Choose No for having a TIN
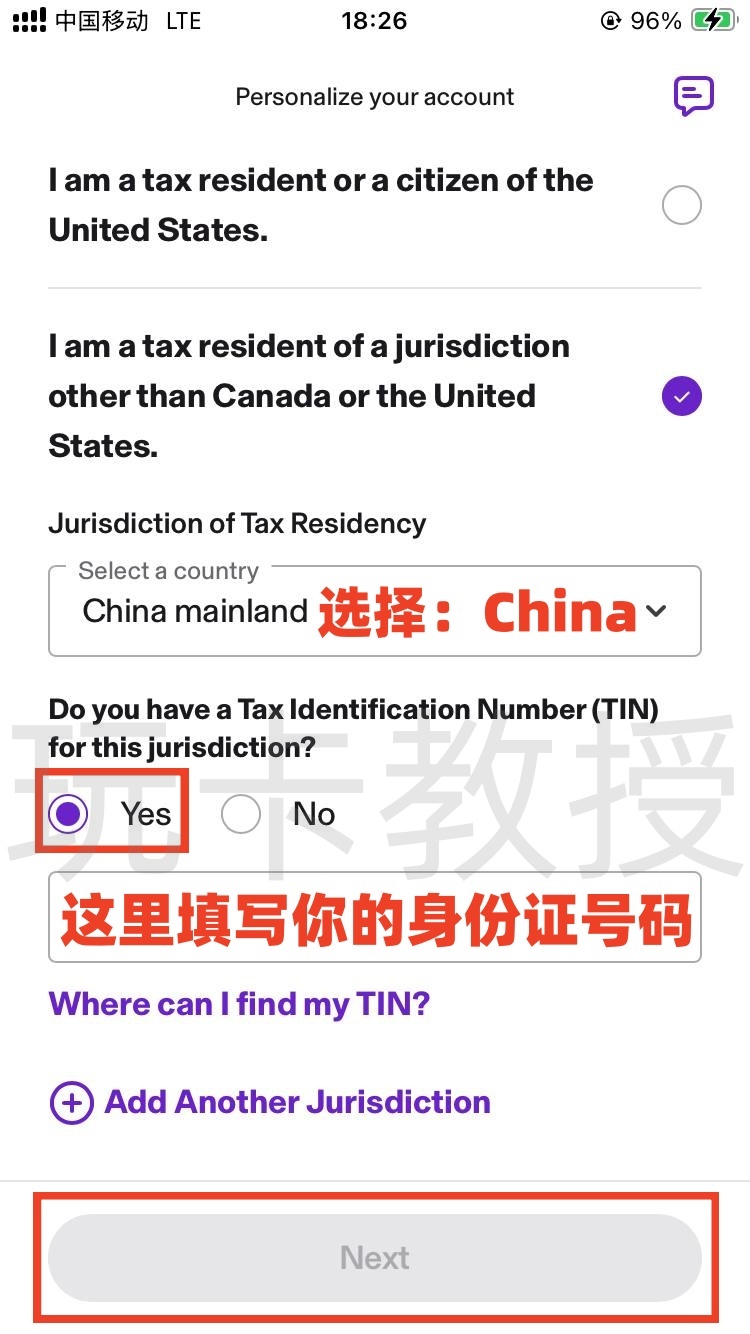This screenshot has height=1334, width=750. (x=241, y=815)
